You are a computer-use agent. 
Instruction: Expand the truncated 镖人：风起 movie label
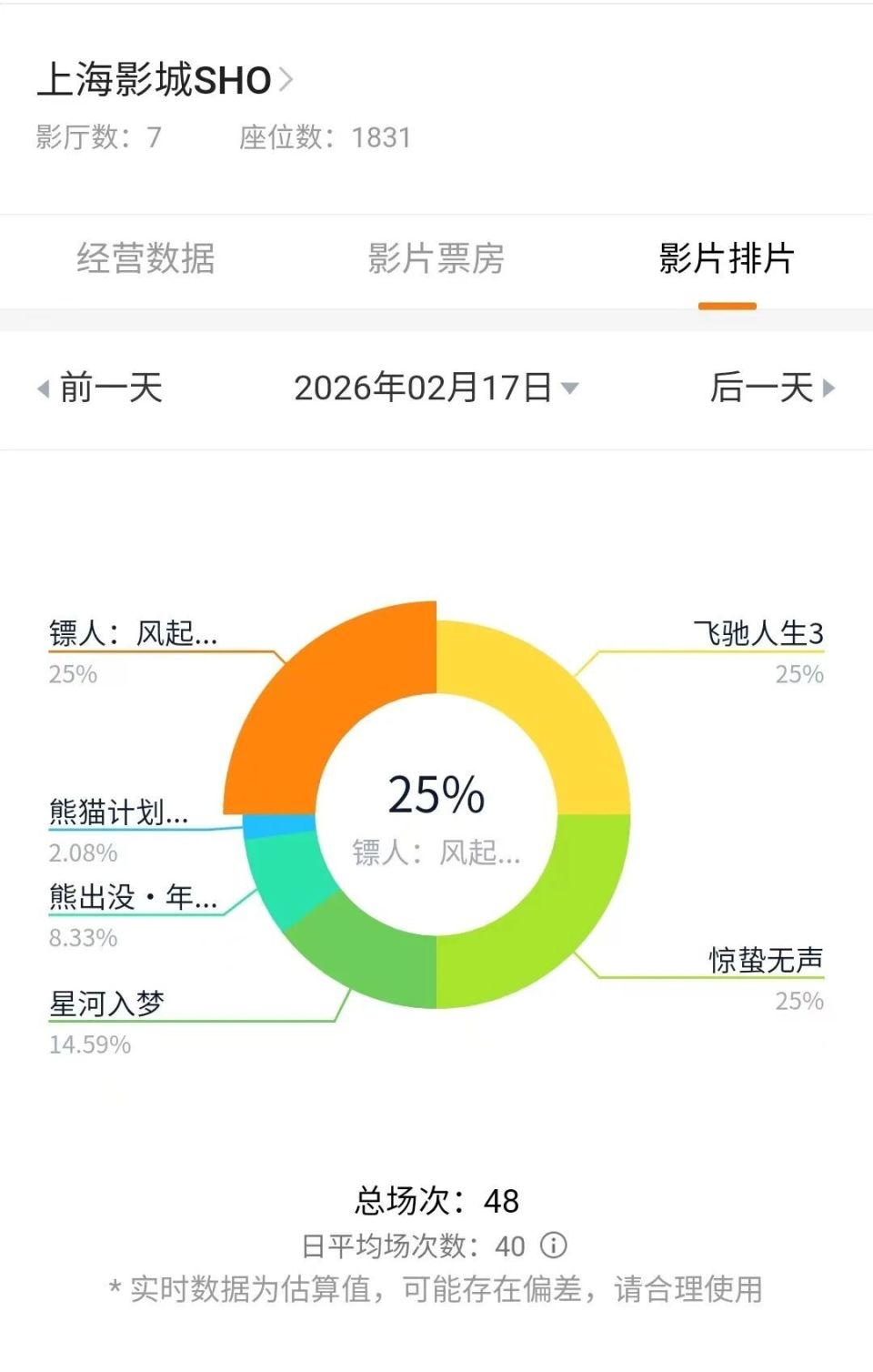[x=132, y=632]
